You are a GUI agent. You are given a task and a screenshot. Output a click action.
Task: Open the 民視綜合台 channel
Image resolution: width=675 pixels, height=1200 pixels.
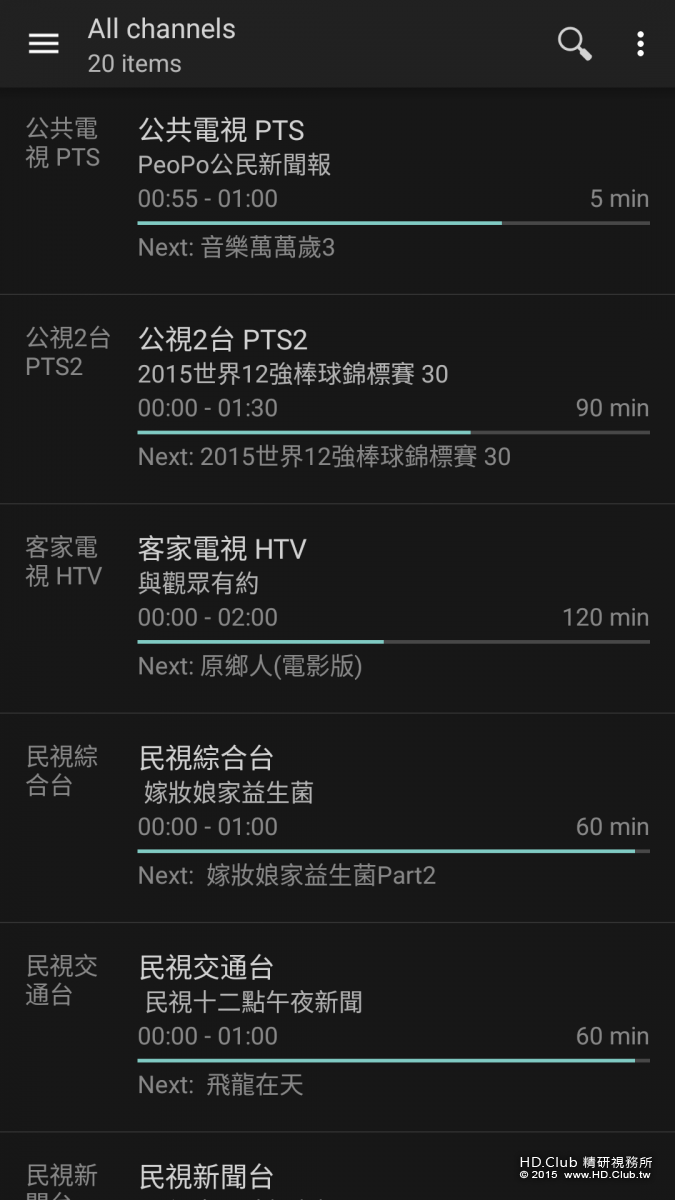click(337, 817)
